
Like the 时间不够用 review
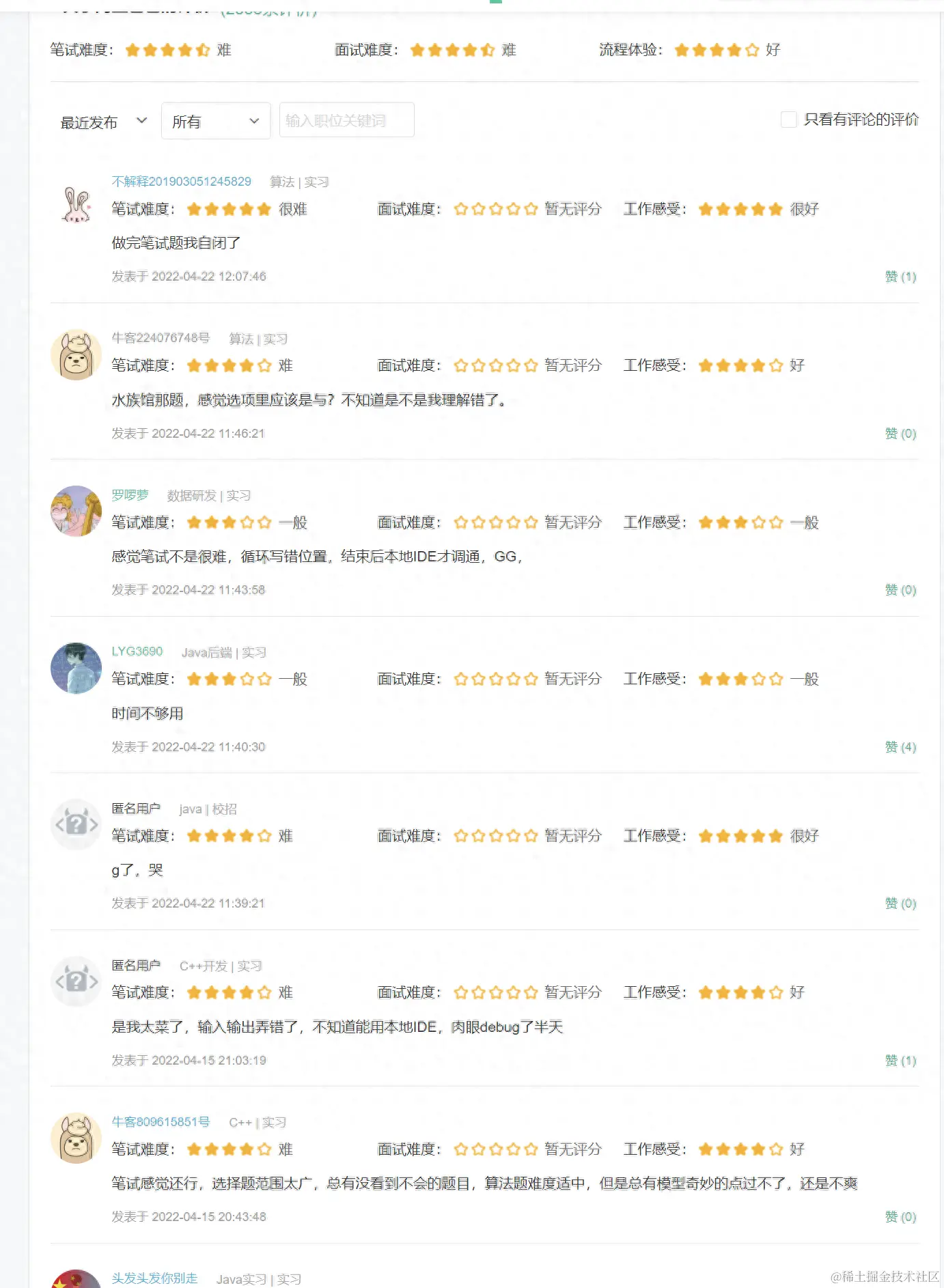[900, 747]
